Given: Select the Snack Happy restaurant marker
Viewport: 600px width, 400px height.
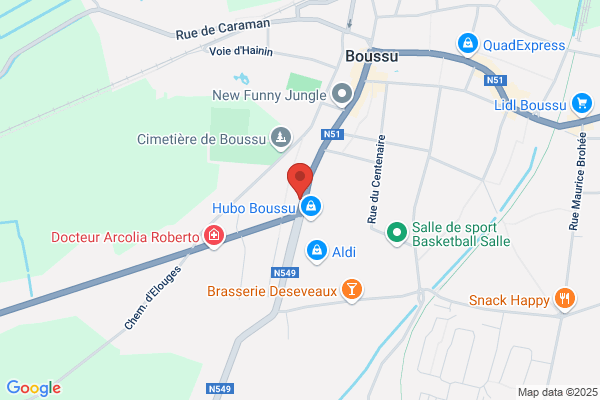Looking at the screenshot, I should tap(565, 299).
